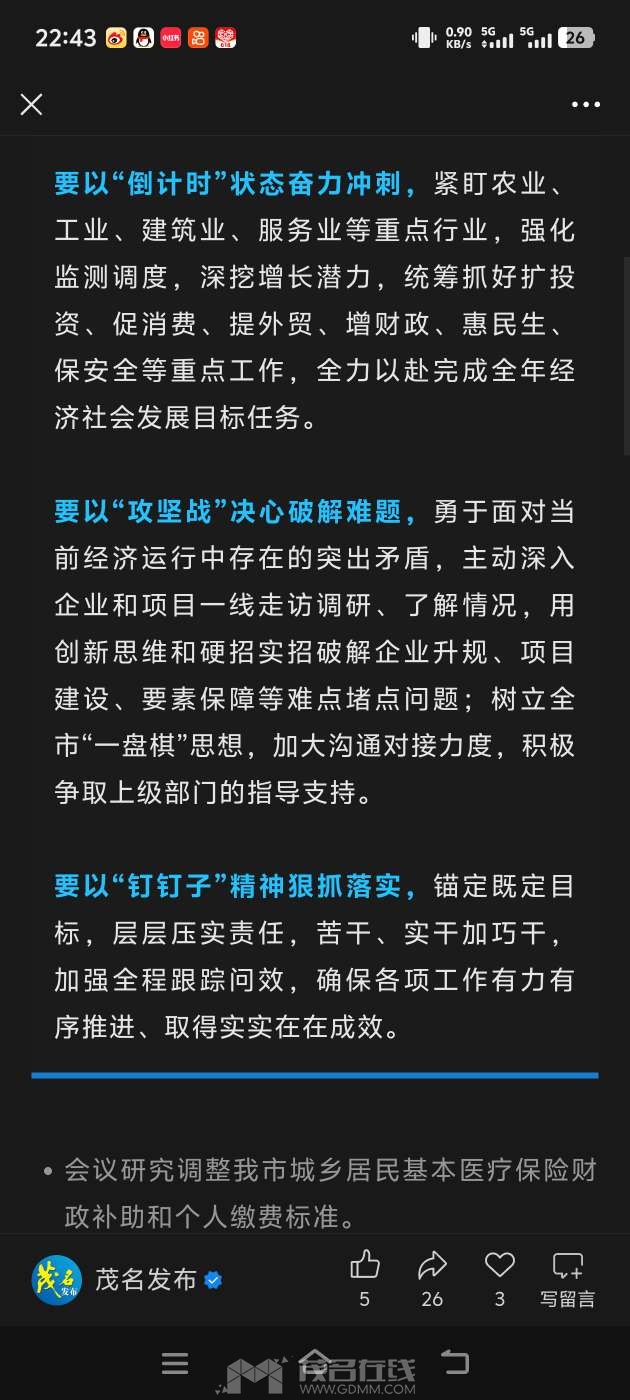The image size is (630, 1400).
Task: Close the article with the X icon
Action: [x=32, y=104]
